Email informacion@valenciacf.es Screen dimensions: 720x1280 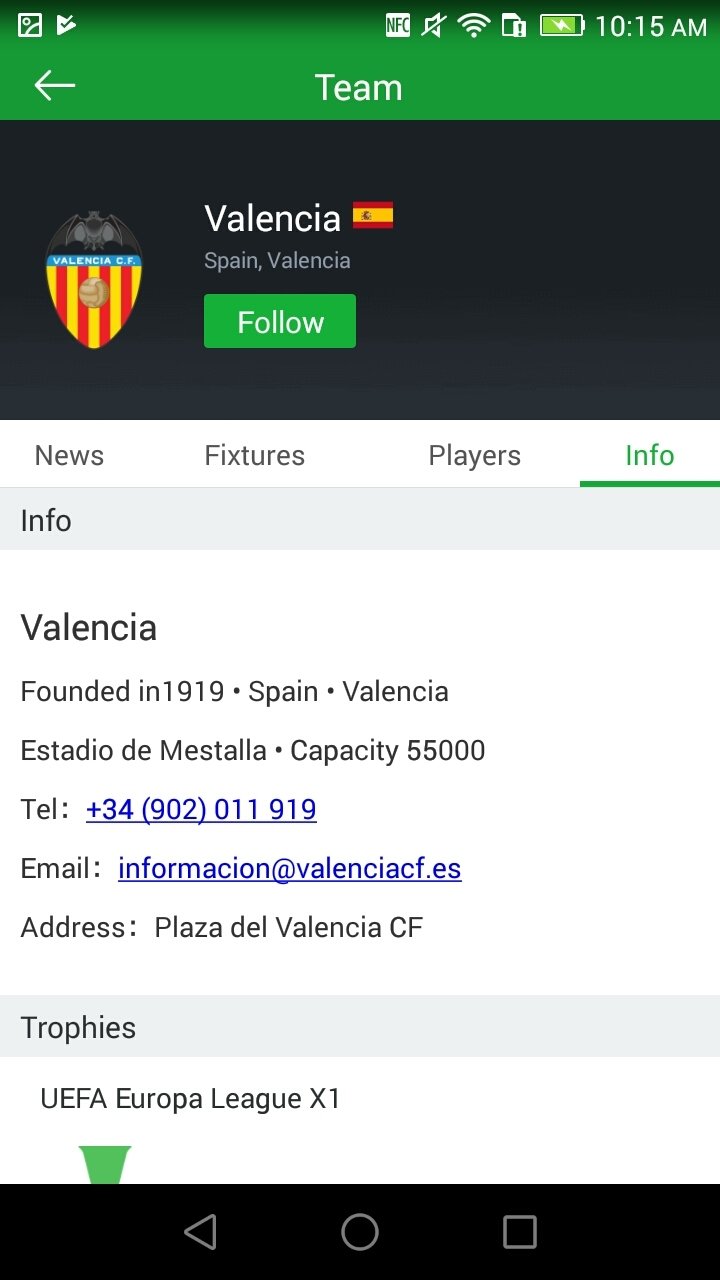(290, 868)
